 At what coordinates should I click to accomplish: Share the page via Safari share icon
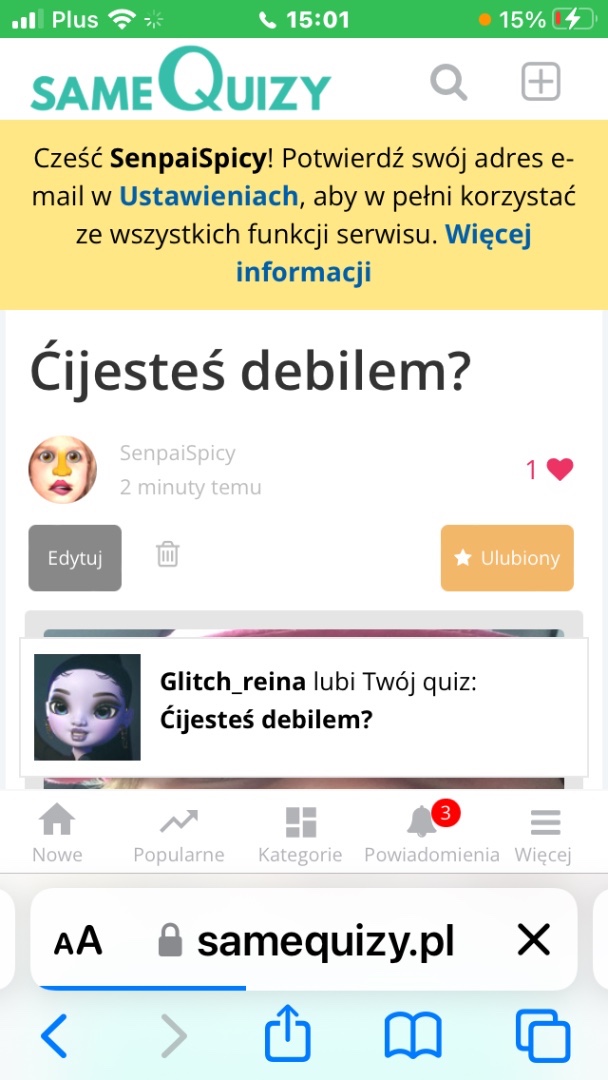click(x=288, y=1036)
